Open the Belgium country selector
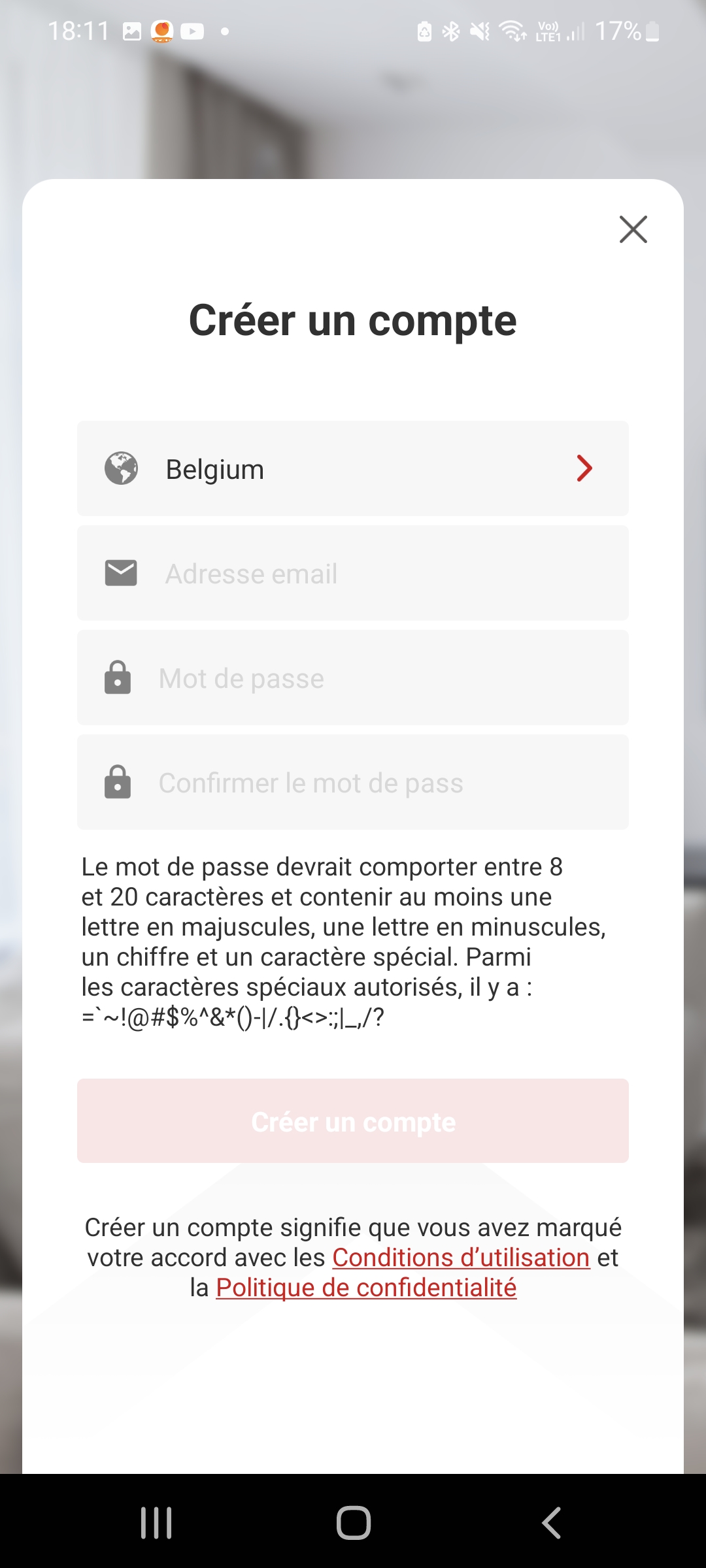Image resolution: width=706 pixels, height=1568 pixels. pos(353,468)
